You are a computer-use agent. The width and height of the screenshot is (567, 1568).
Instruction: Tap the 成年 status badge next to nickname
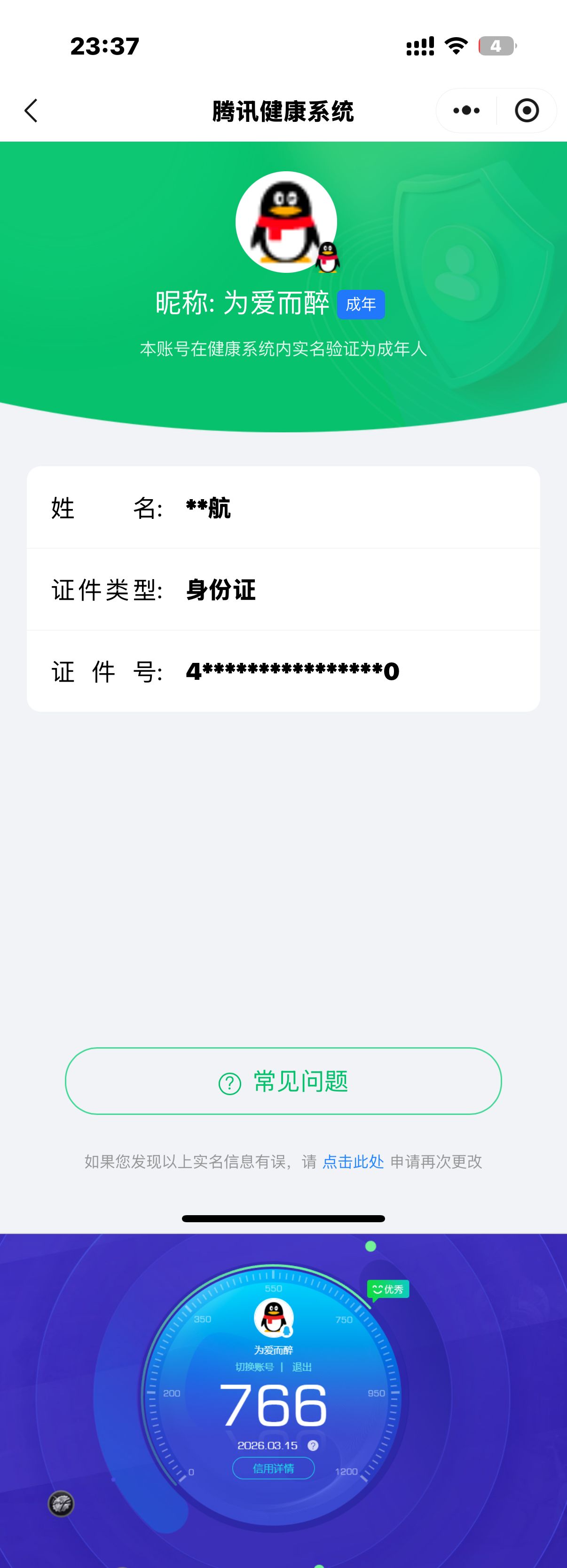pos(361,304)
